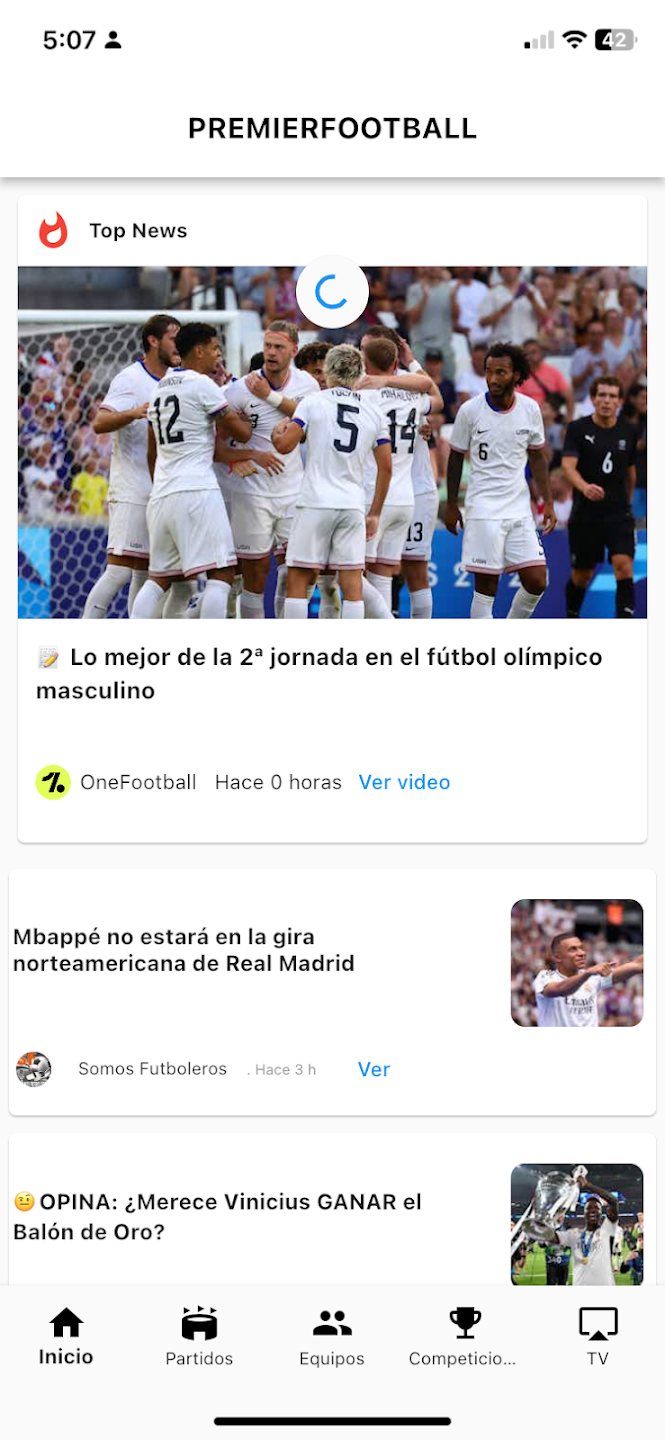Open the Partidos tab
The height and width of the screenshot is (1440, 665).
pyautogui.click(x=199, y=1336)
